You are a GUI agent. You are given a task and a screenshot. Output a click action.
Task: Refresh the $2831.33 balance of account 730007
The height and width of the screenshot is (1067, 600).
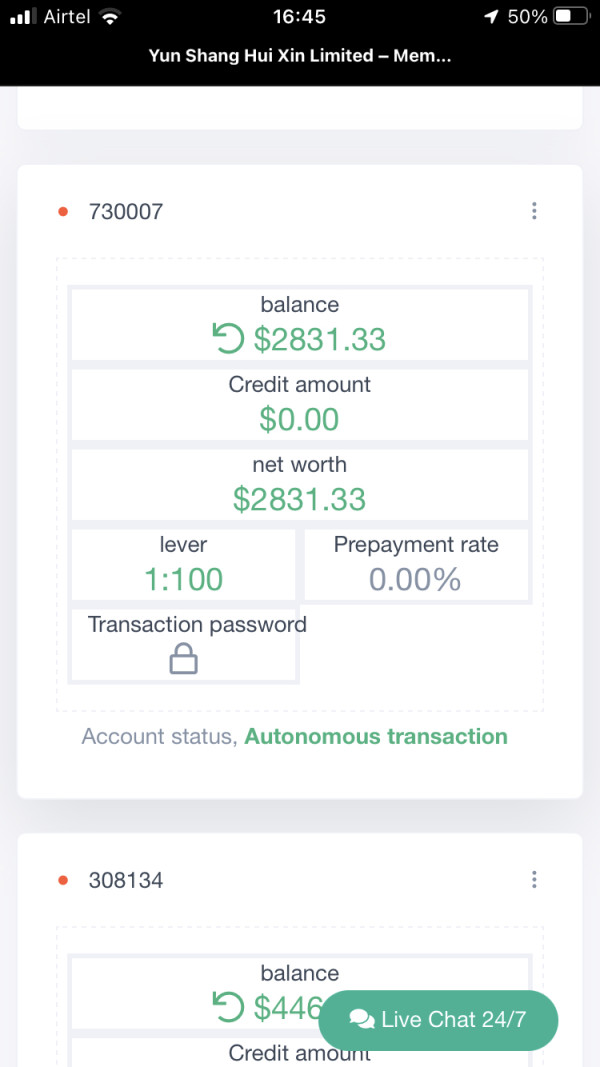coord(228,339)
